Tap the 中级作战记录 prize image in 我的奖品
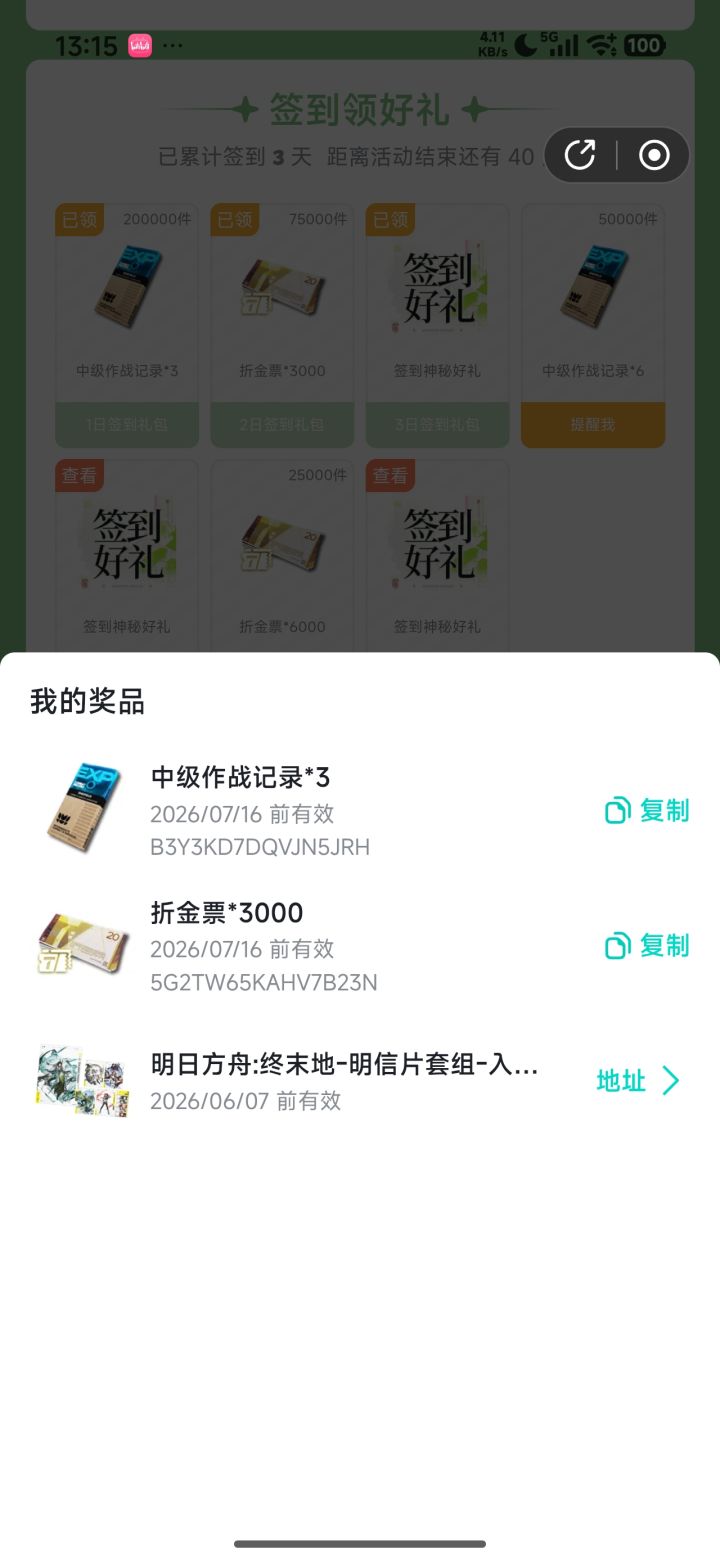Screen dimensions: 720x1559 pos(82,807)
